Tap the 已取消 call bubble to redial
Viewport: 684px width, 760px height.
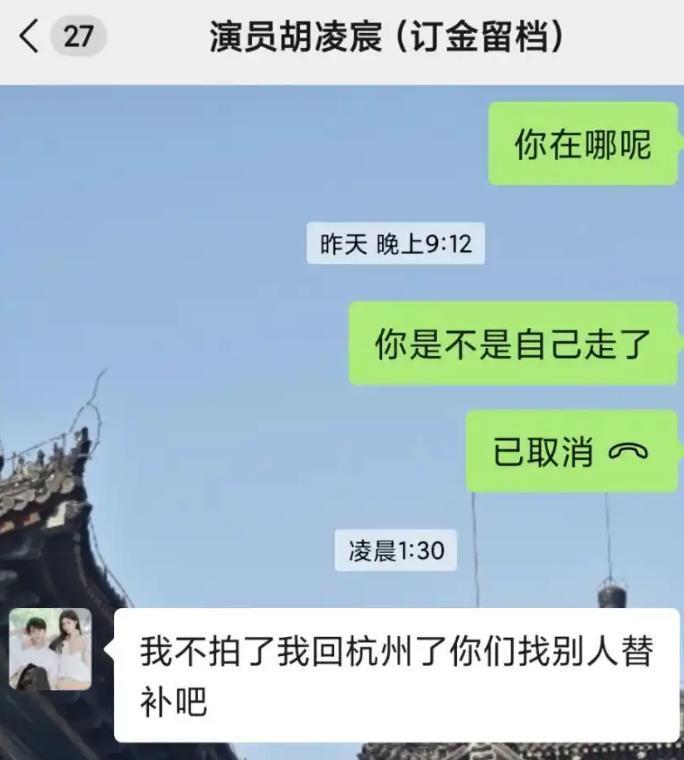571,451
